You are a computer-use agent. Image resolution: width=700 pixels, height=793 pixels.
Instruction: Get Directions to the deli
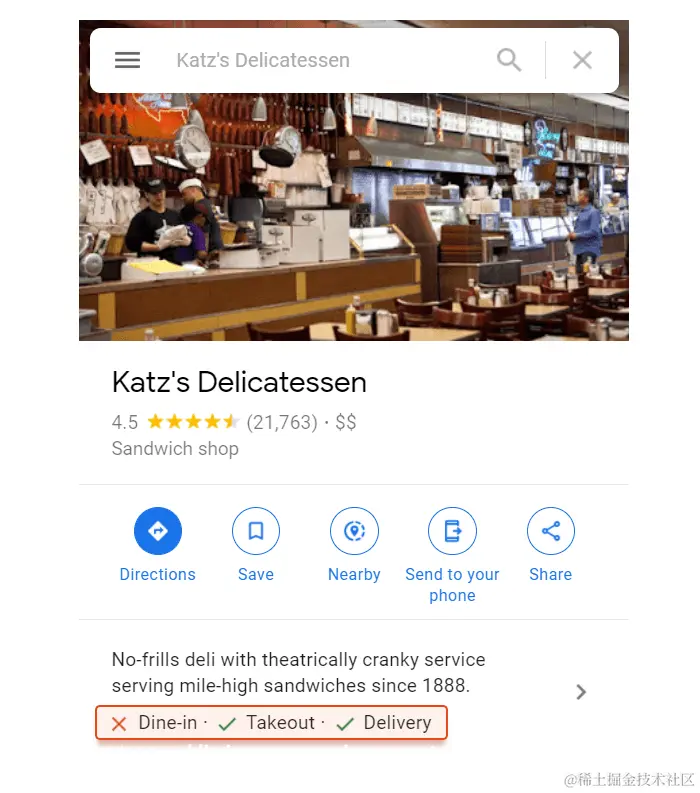click(158, 531)
